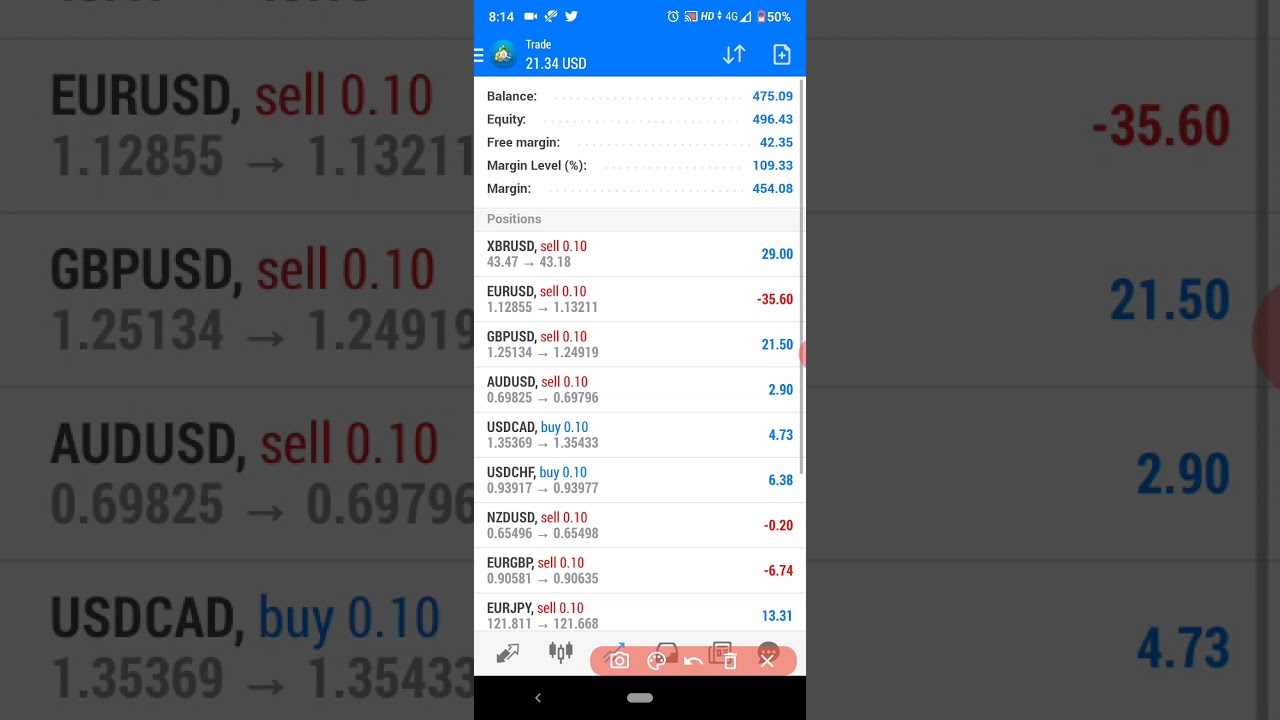Switch to the Charts candlestick tab
This screenshot has height=720, width=1280.
tap(561, 653)
